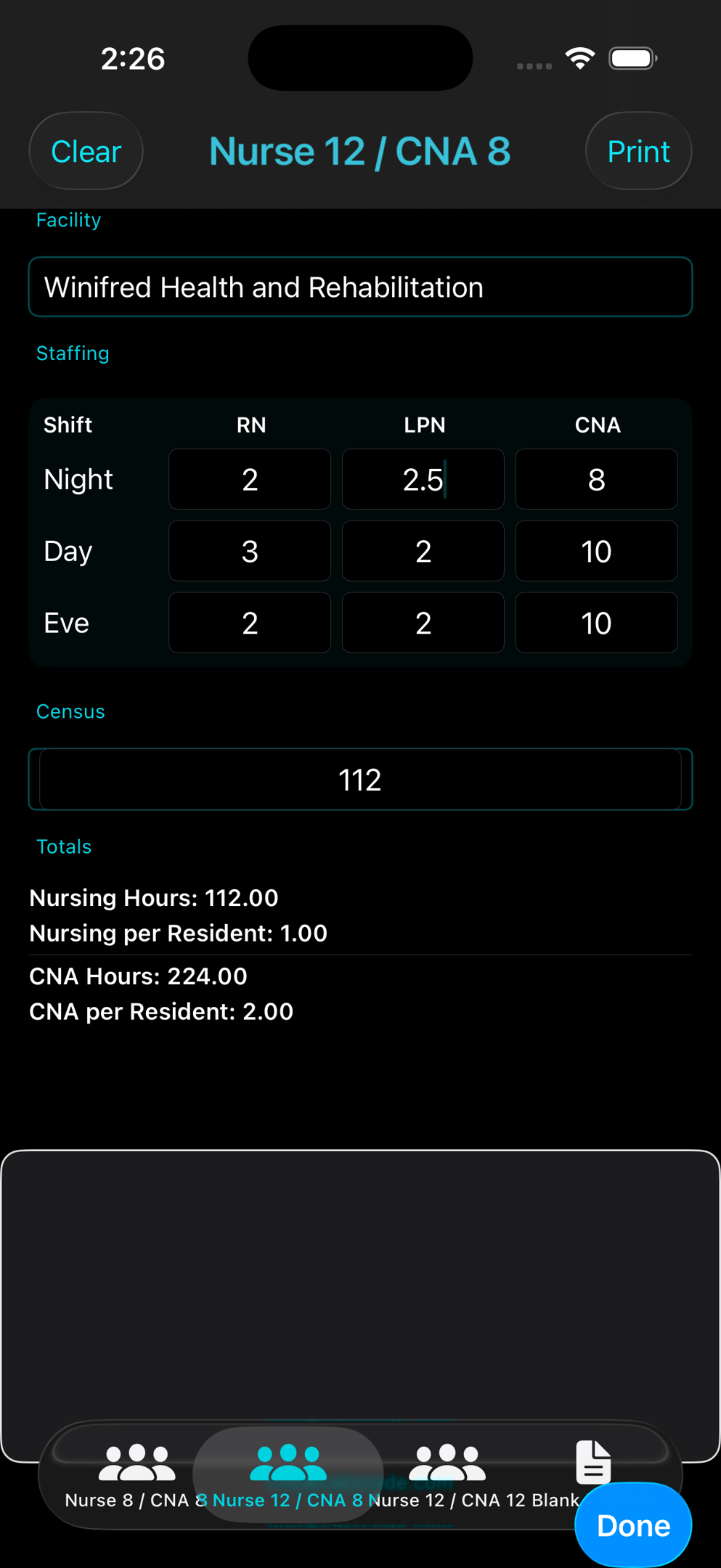
Task: Edit Night shift RN count
Action: pyautogui.click(x=250, y=479)
